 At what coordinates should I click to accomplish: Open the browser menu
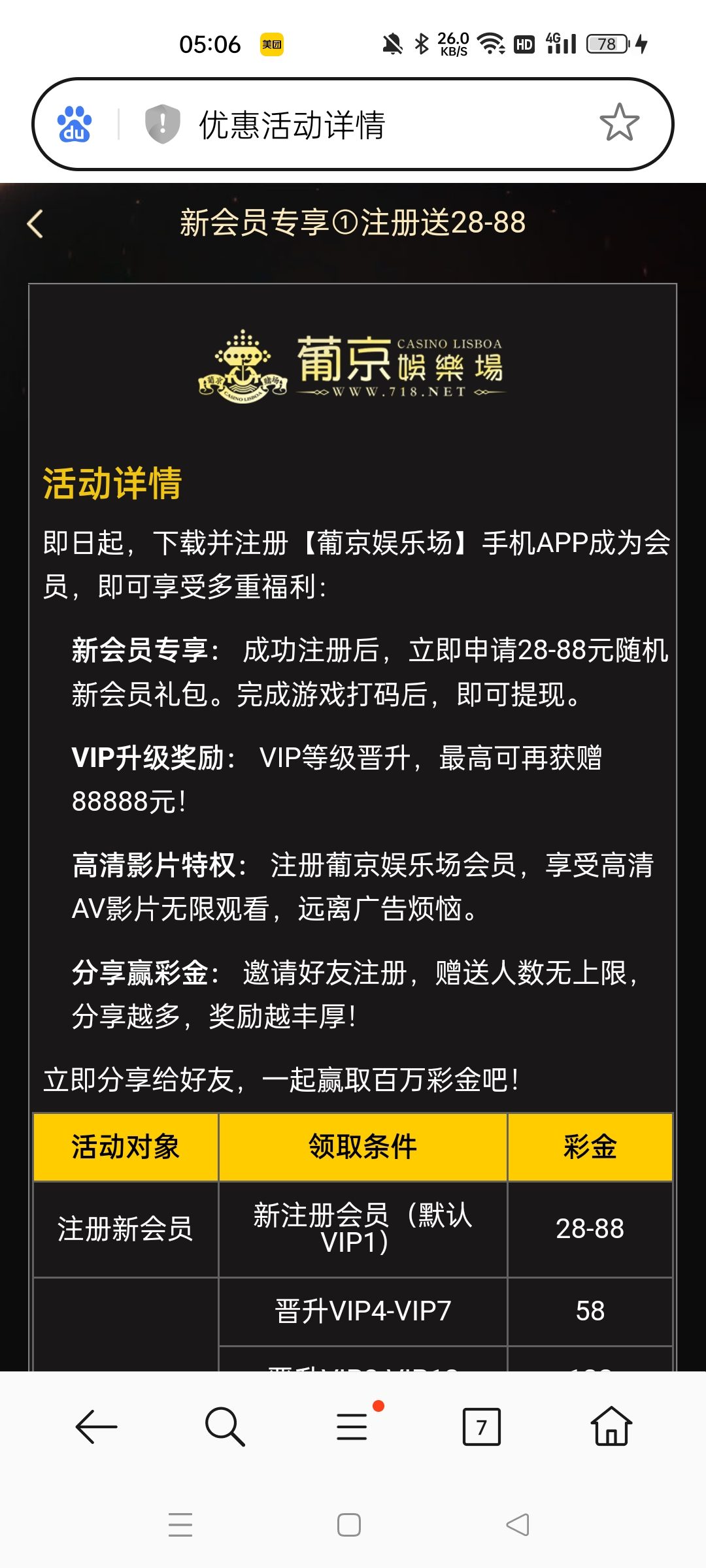(352, 1427)
